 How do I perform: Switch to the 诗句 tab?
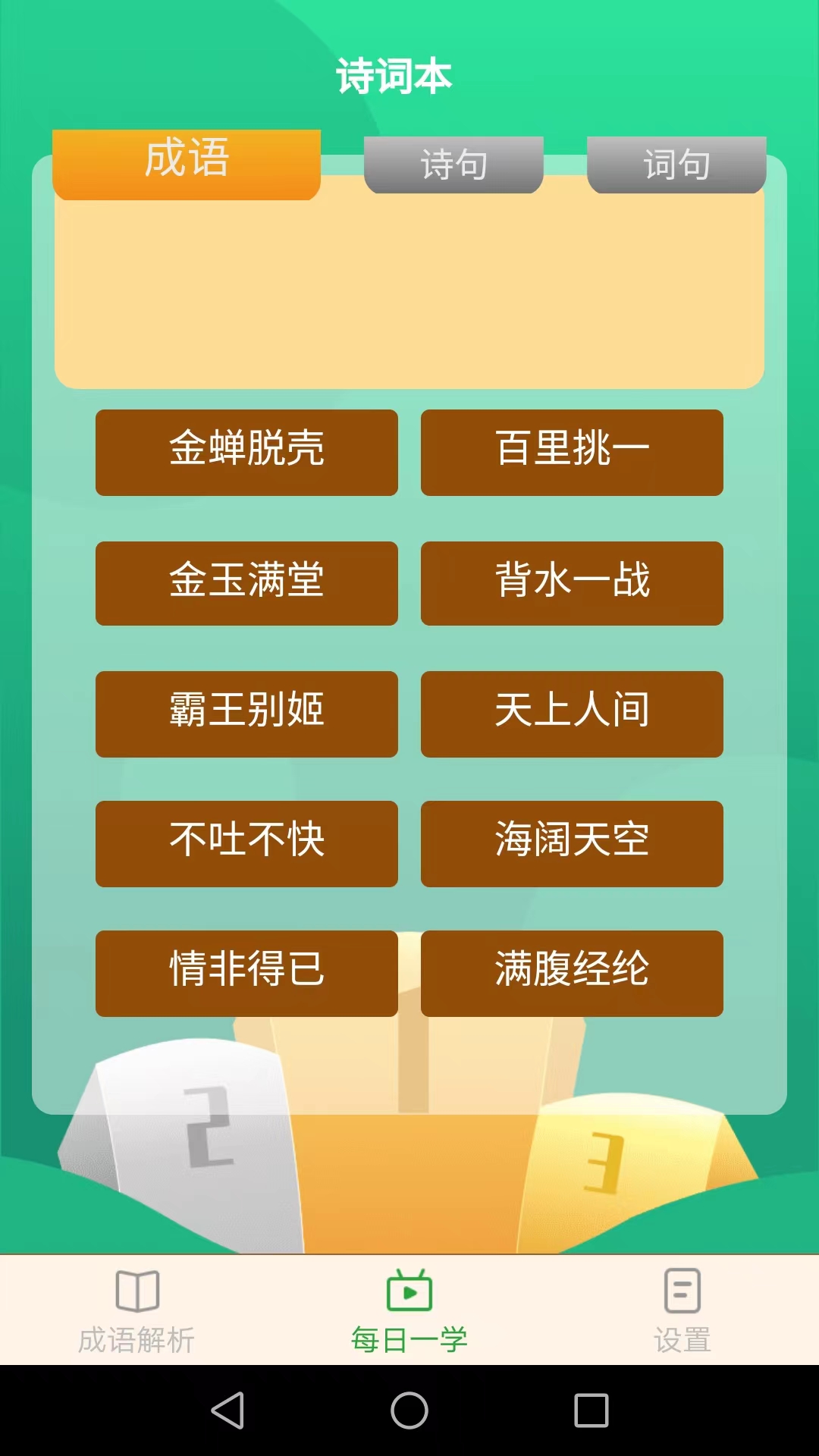click(x=453, y=166)
